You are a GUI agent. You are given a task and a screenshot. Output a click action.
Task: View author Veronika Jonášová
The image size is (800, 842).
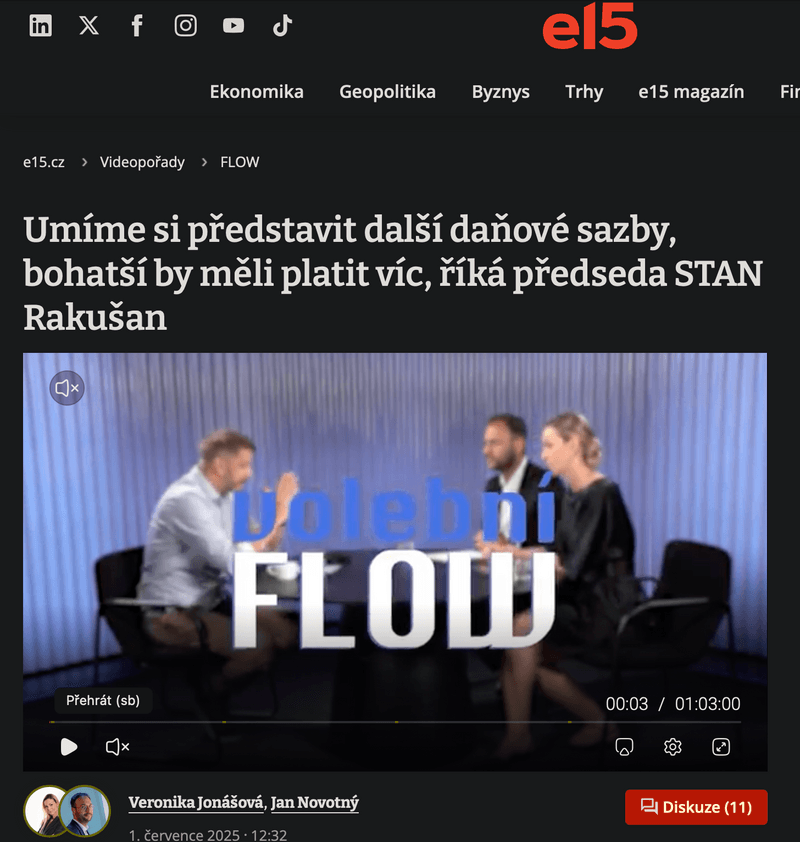tap(196, 802)
